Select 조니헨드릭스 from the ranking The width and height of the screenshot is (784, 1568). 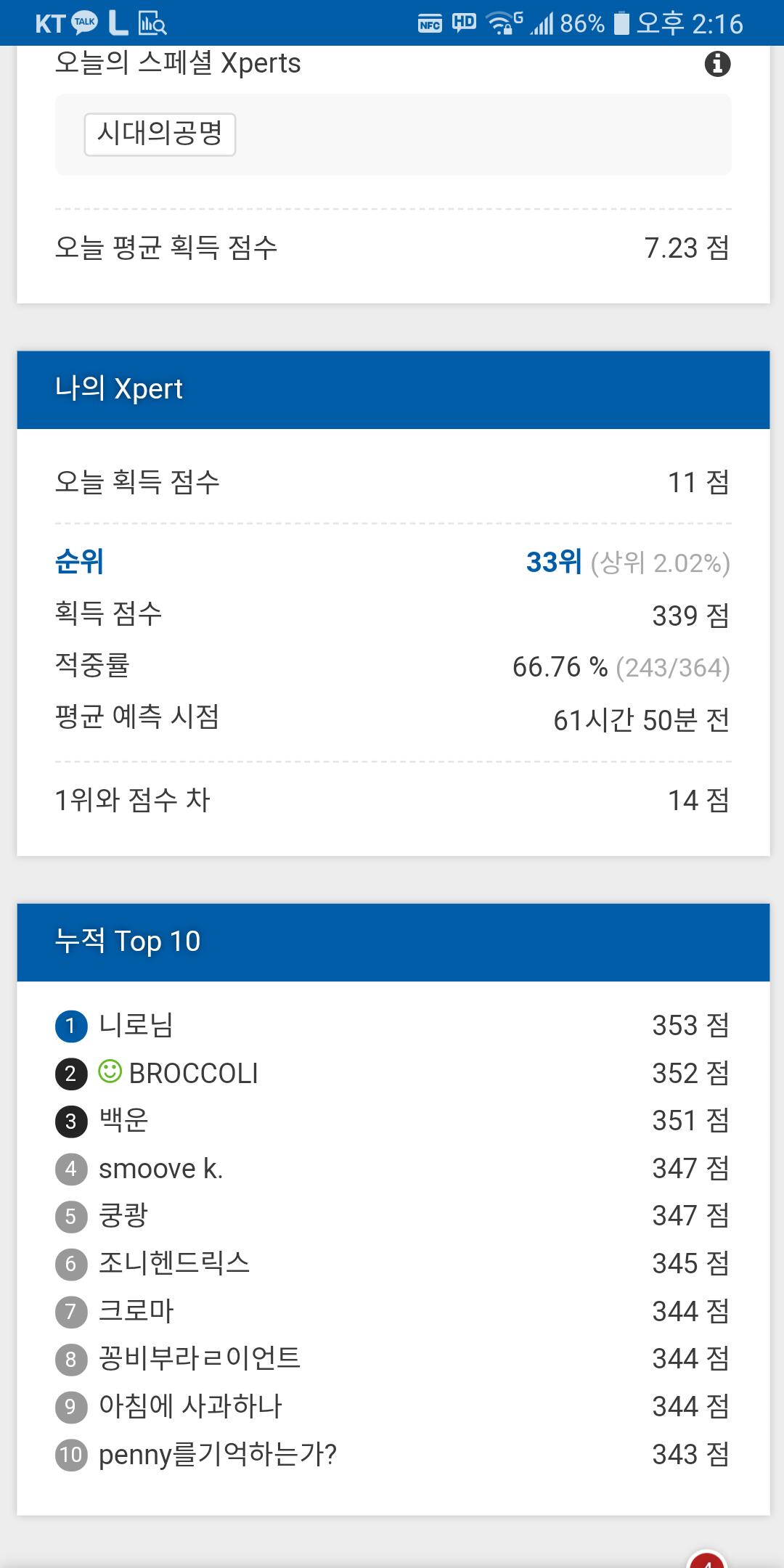pos(174,1264)
